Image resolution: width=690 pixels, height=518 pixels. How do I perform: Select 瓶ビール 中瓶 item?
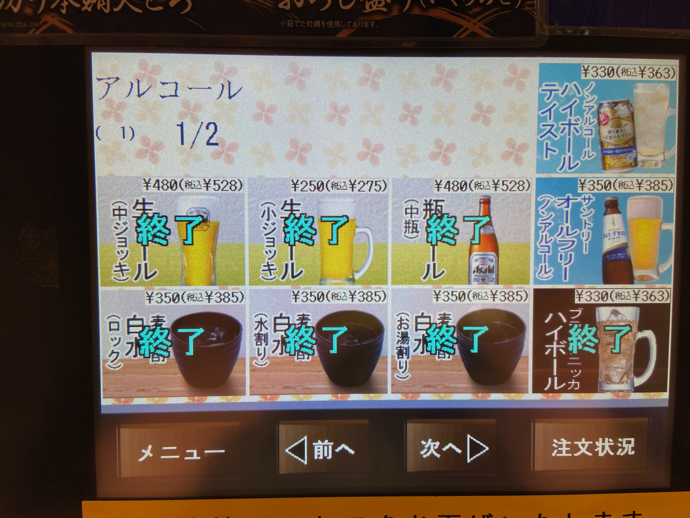(461, 232)
